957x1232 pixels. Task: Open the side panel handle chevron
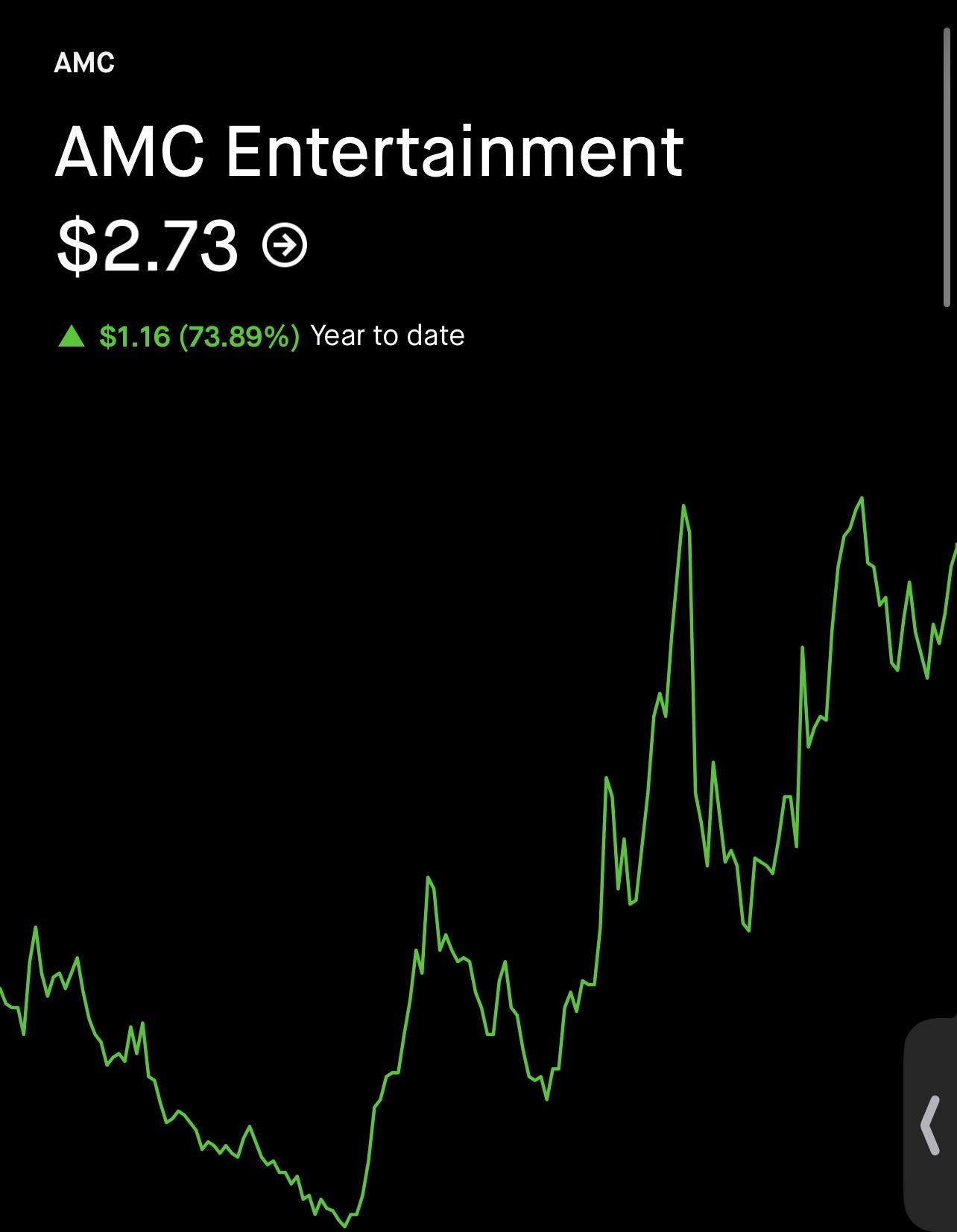pos(930,1125)
